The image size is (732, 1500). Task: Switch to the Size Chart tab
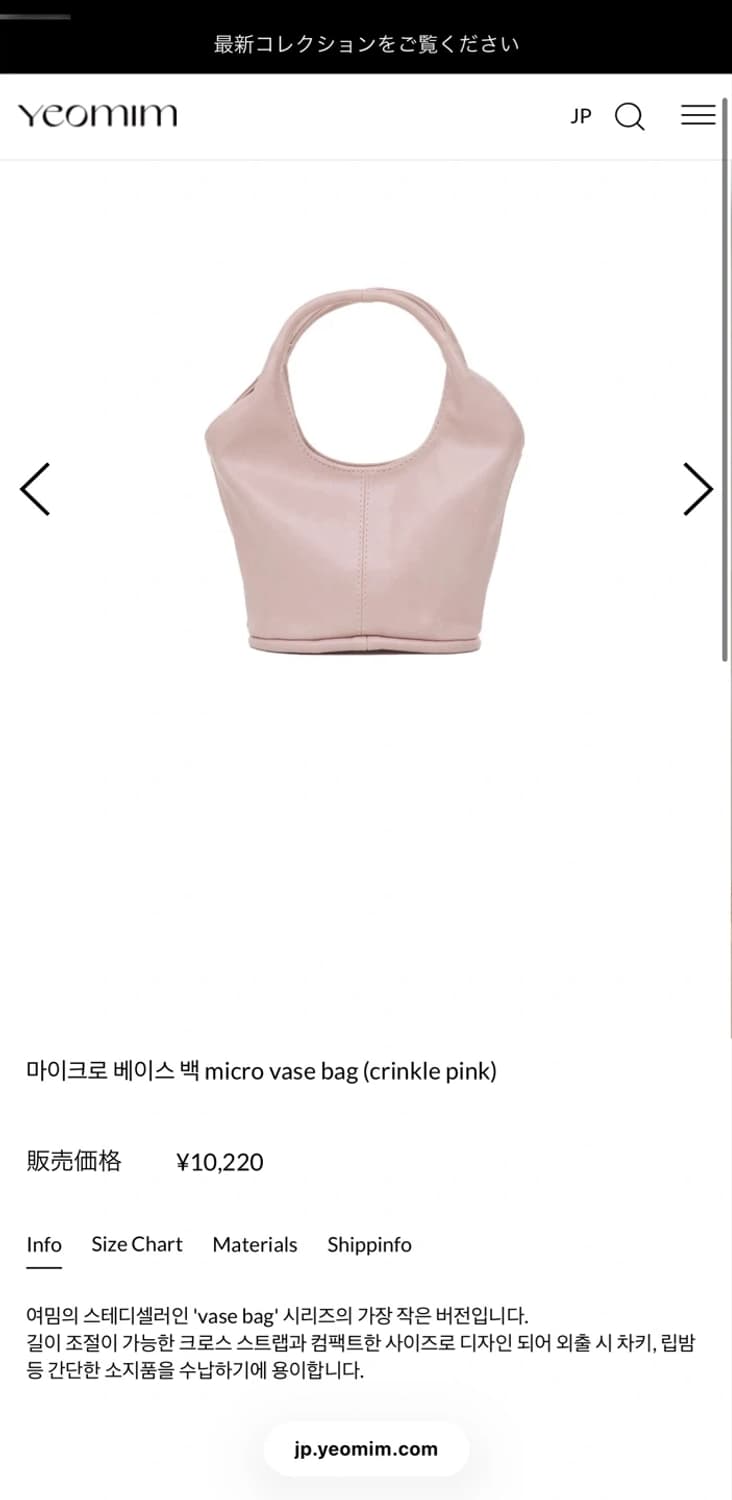136,1244
